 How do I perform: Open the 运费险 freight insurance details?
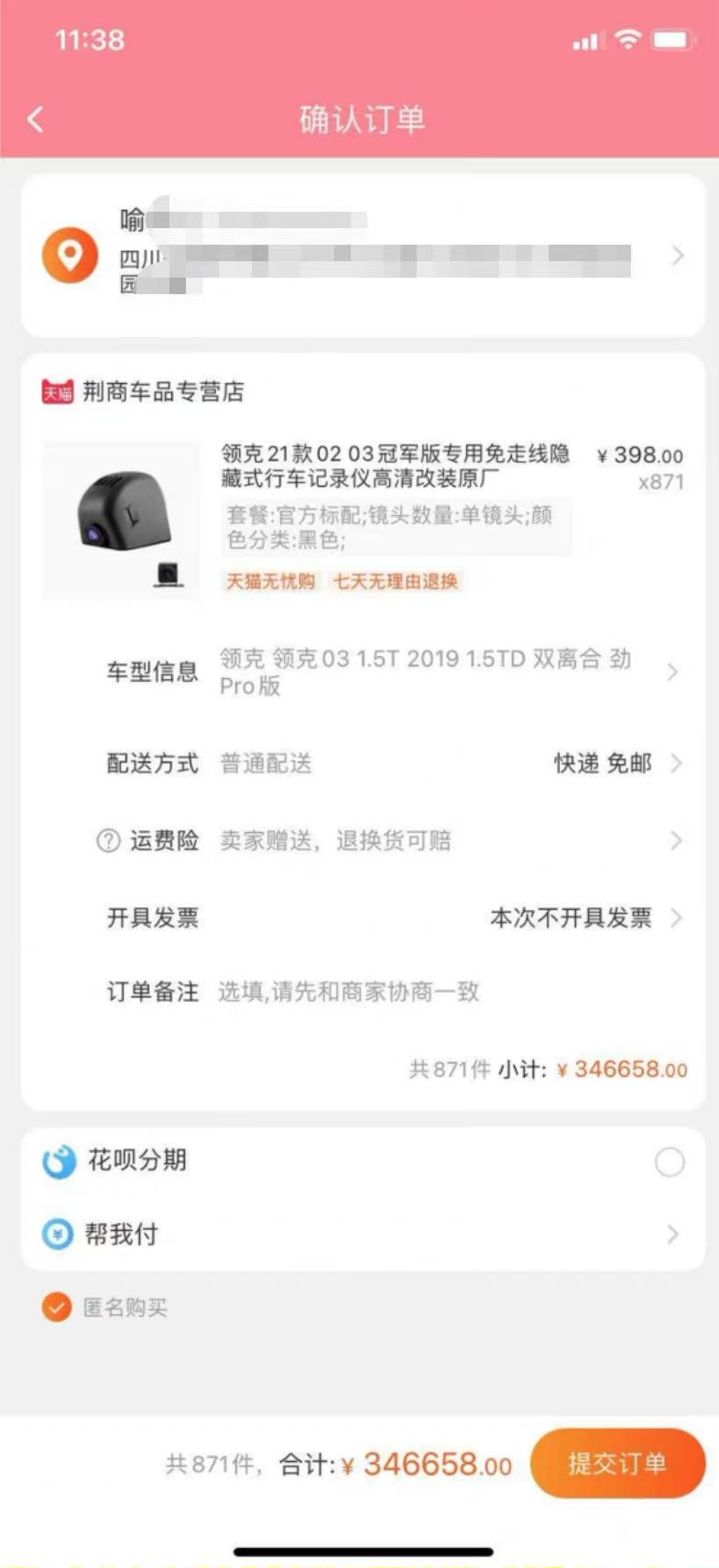[x=676, y=840]
